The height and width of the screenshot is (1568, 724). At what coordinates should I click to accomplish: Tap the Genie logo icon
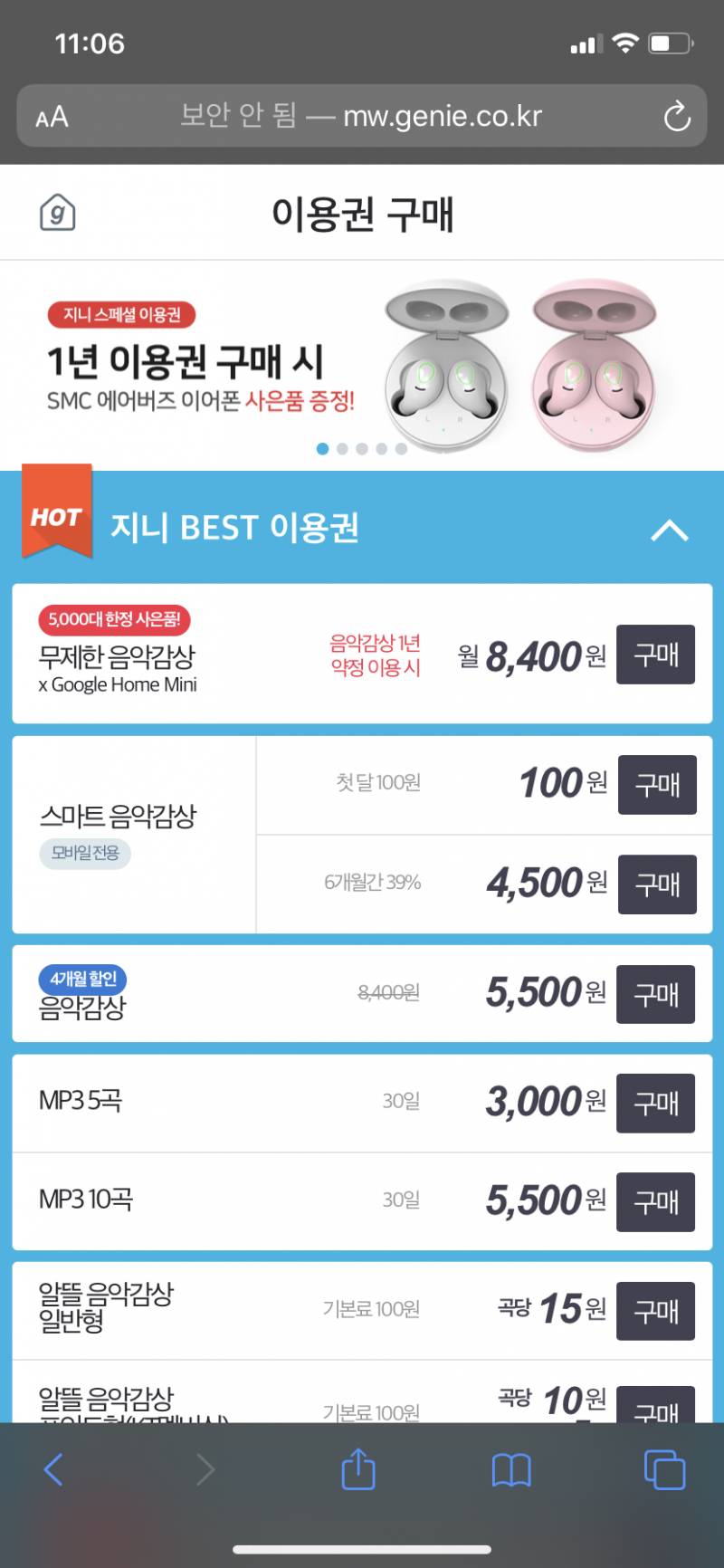coord(56,213)
